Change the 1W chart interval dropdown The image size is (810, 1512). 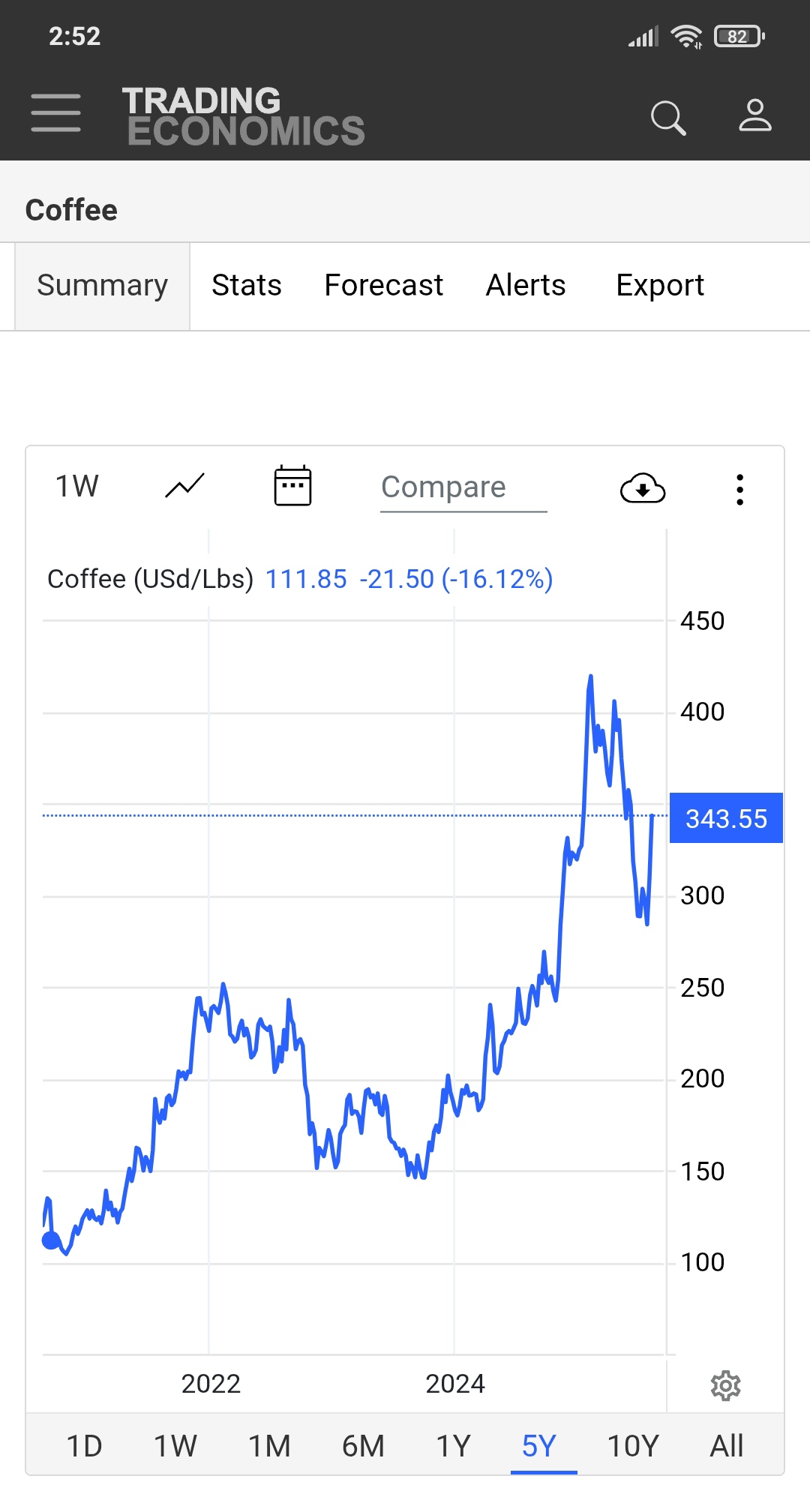tap(77, 487)
